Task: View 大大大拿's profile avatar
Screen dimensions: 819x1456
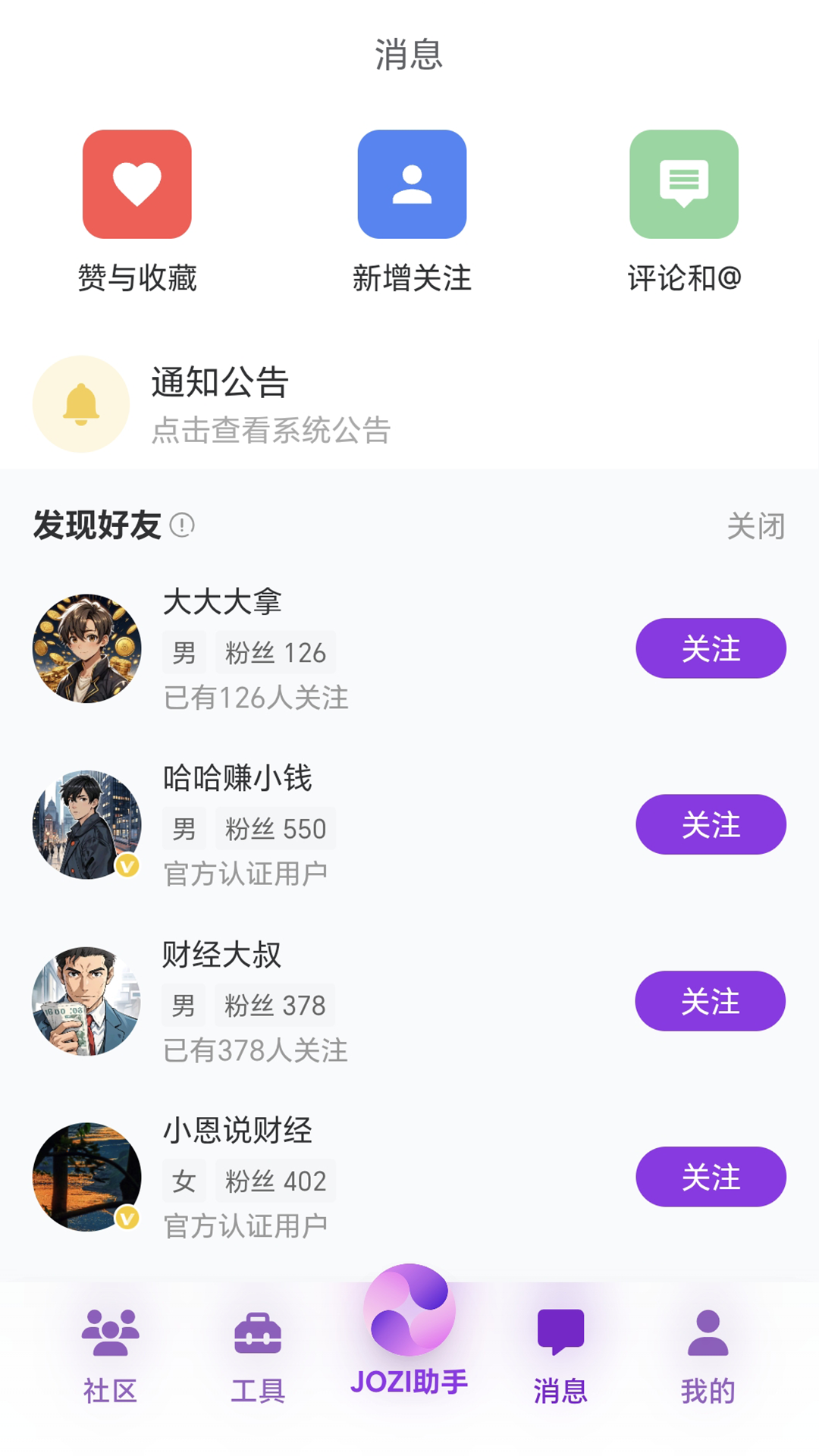Action: point(86,648)
